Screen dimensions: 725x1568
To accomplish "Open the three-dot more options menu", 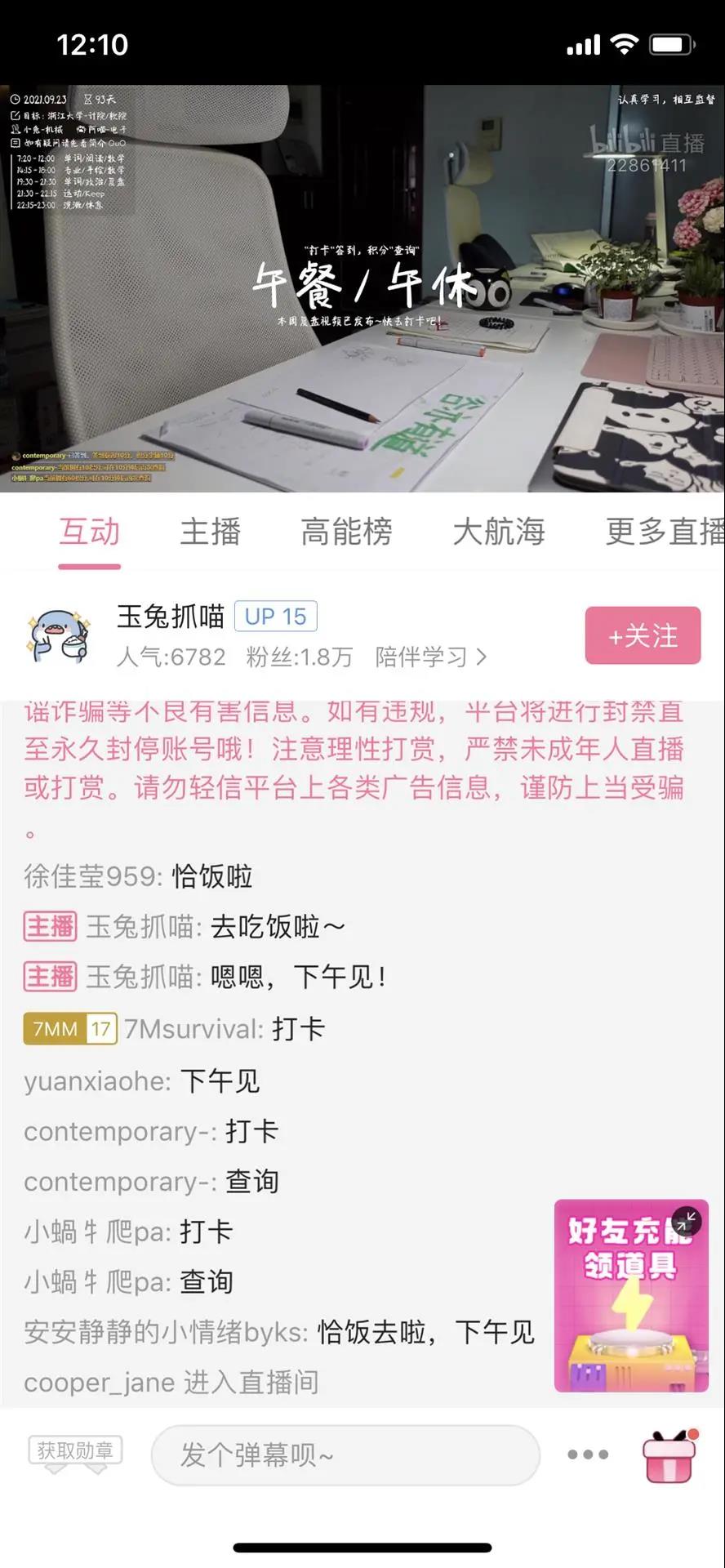I will pyautogui.click(x=588, y=1454).
